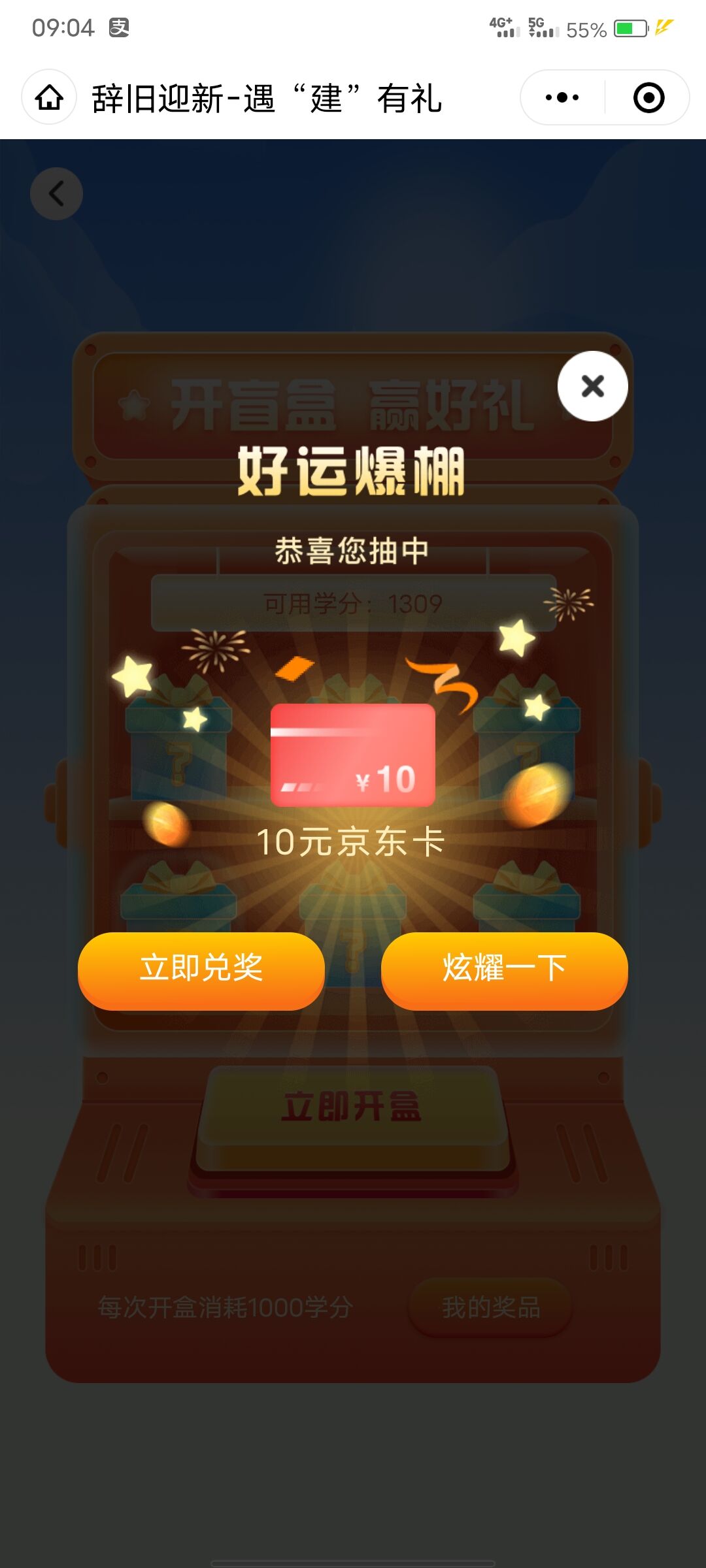Tap 立即兑奖 to redeem the prize
Image resolution: width=706 pixels, height=1568 pixels.
coord(201,970)
